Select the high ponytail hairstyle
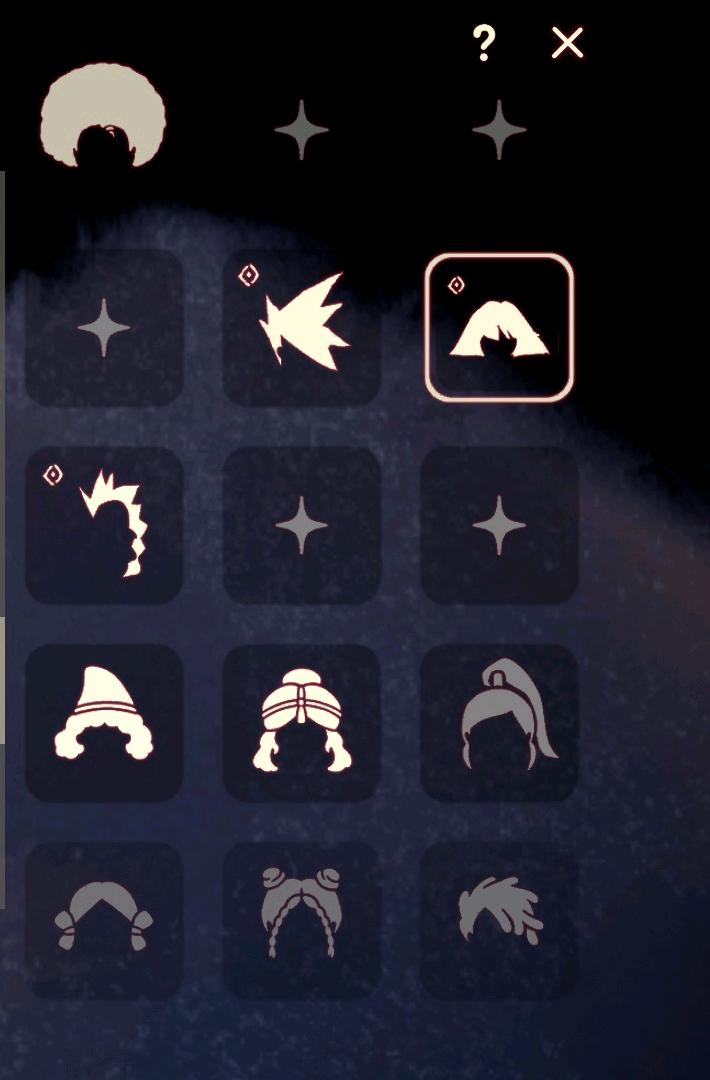The height and width of the screenshot is (1080, 710). (499, 722)
